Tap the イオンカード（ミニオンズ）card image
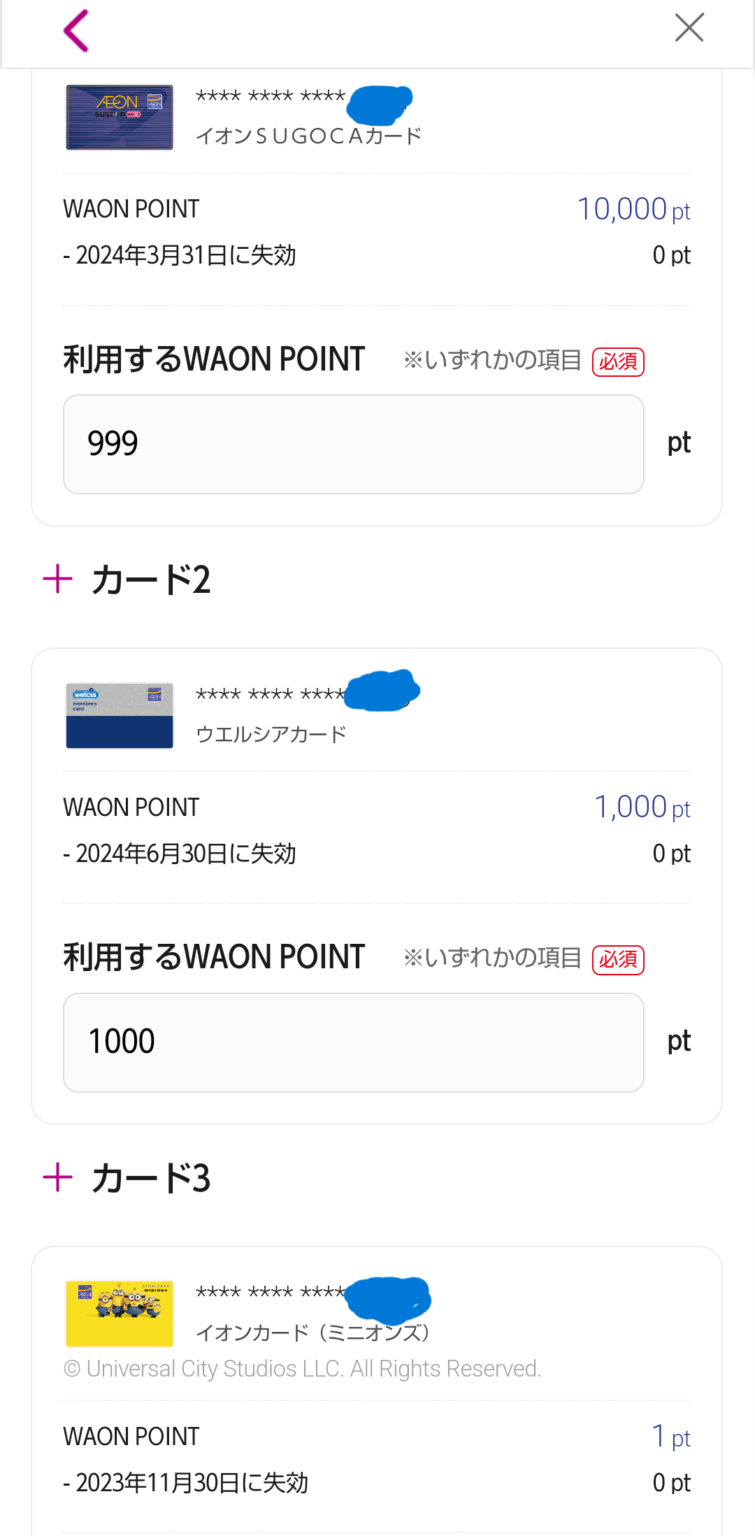 click(119, 1313)
